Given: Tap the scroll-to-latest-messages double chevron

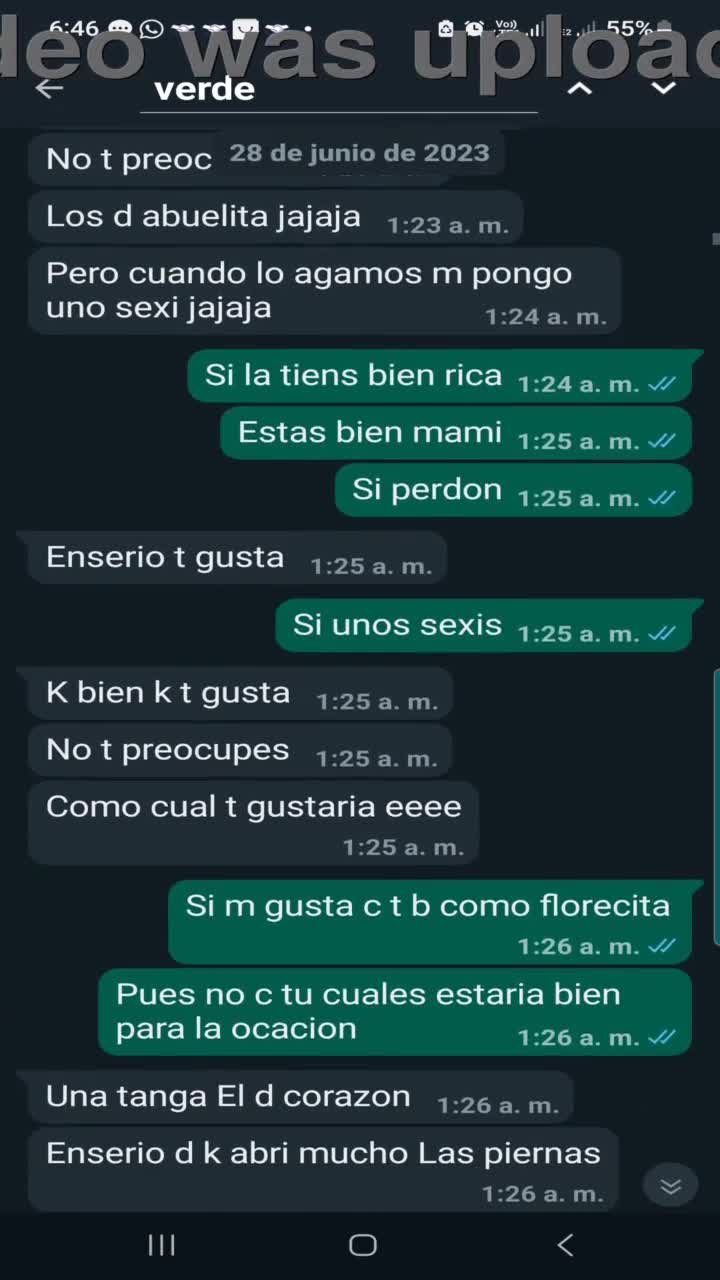Looking at the screenshot, I should (x=670, y=1186).
